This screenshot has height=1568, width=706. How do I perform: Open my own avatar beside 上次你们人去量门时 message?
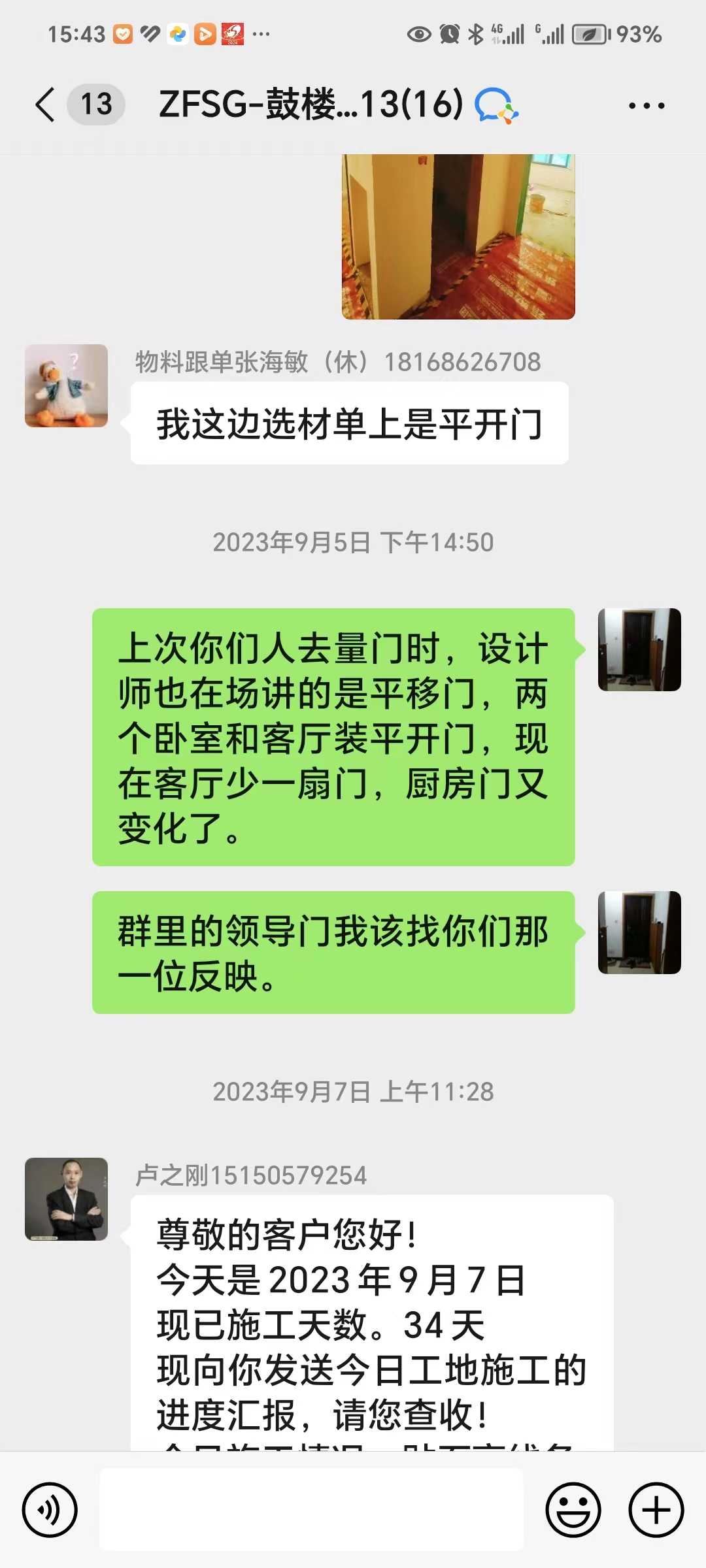(x=639, y=649)
